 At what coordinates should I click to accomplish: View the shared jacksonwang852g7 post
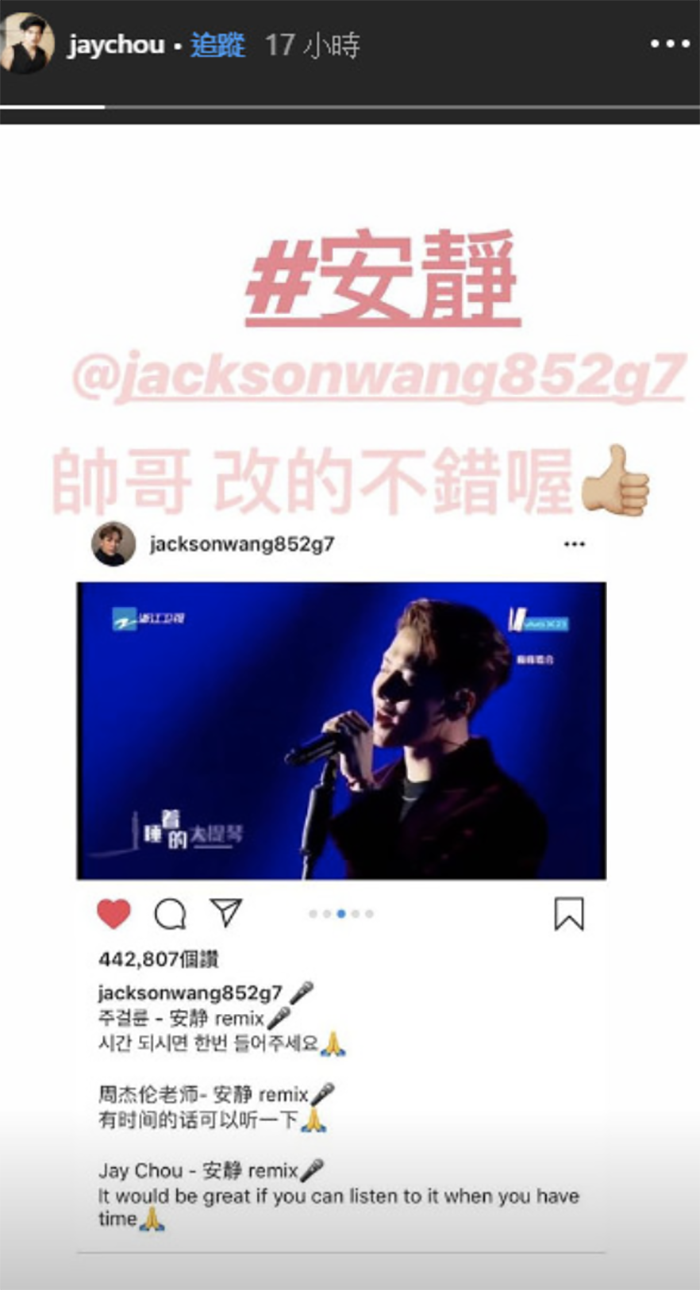341,730
